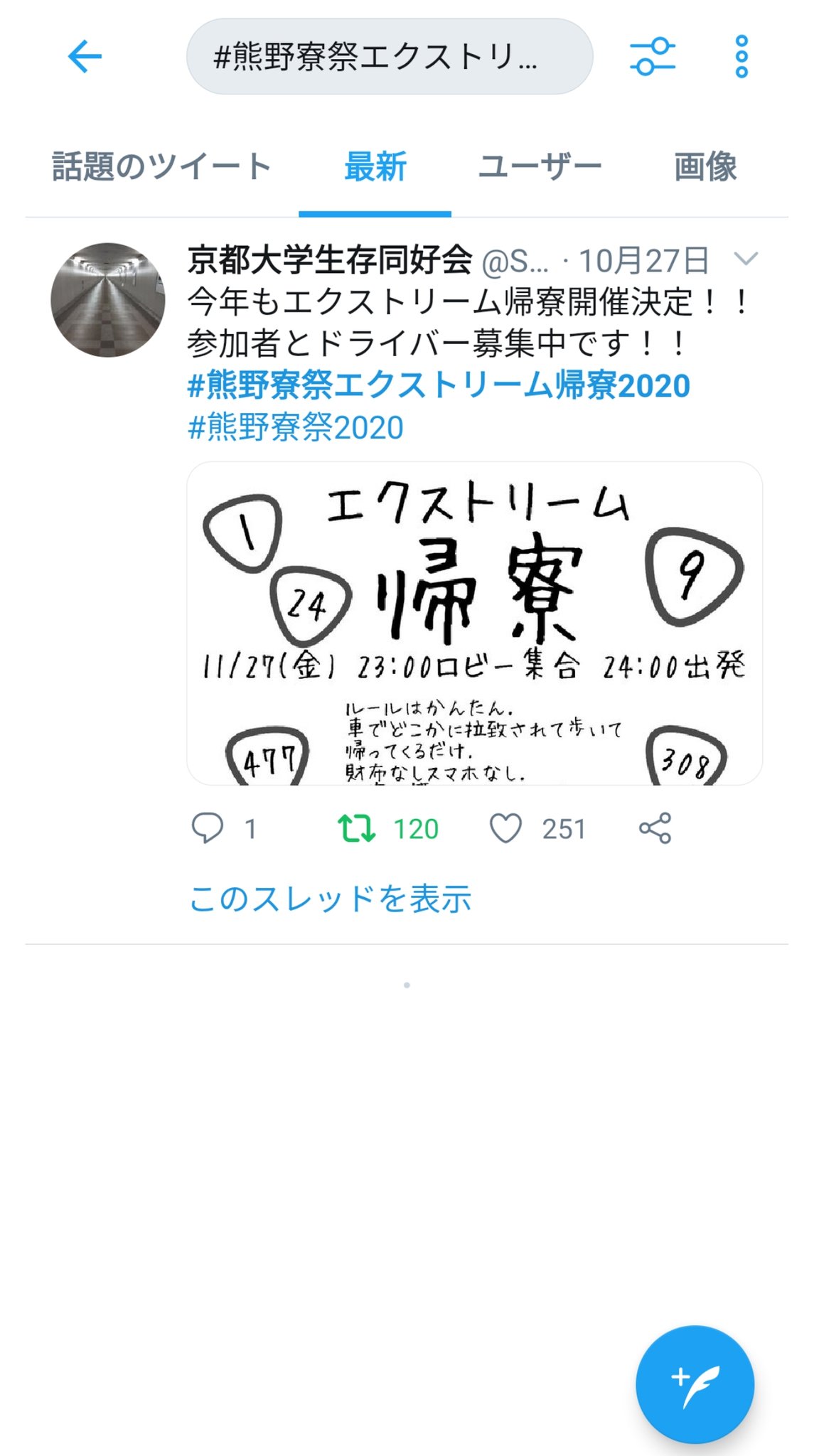
Task: Switch to the ユーザー tab
Action: (540, 167)
